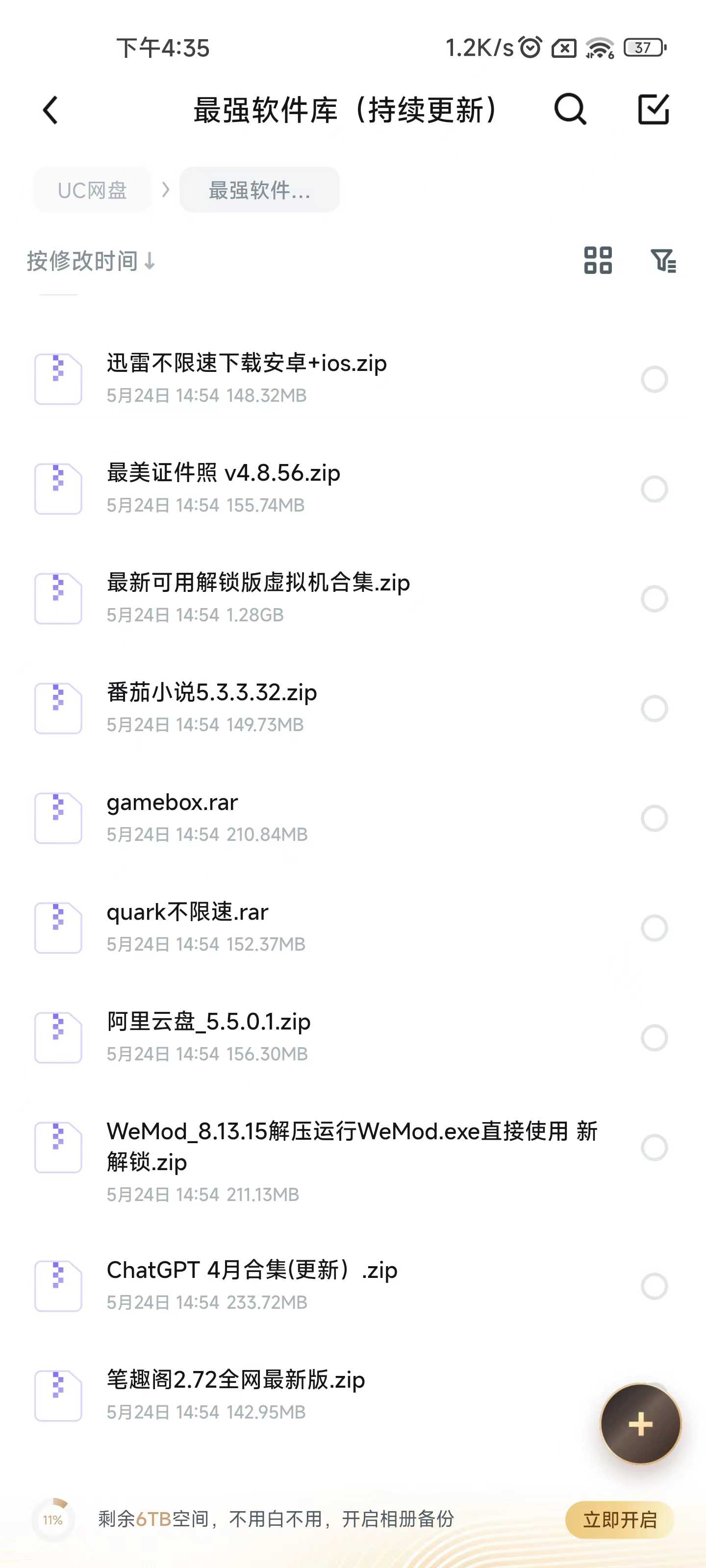Open the file filter icon
The height and width of the screenshot is (1568, 706).
point(663,261)
